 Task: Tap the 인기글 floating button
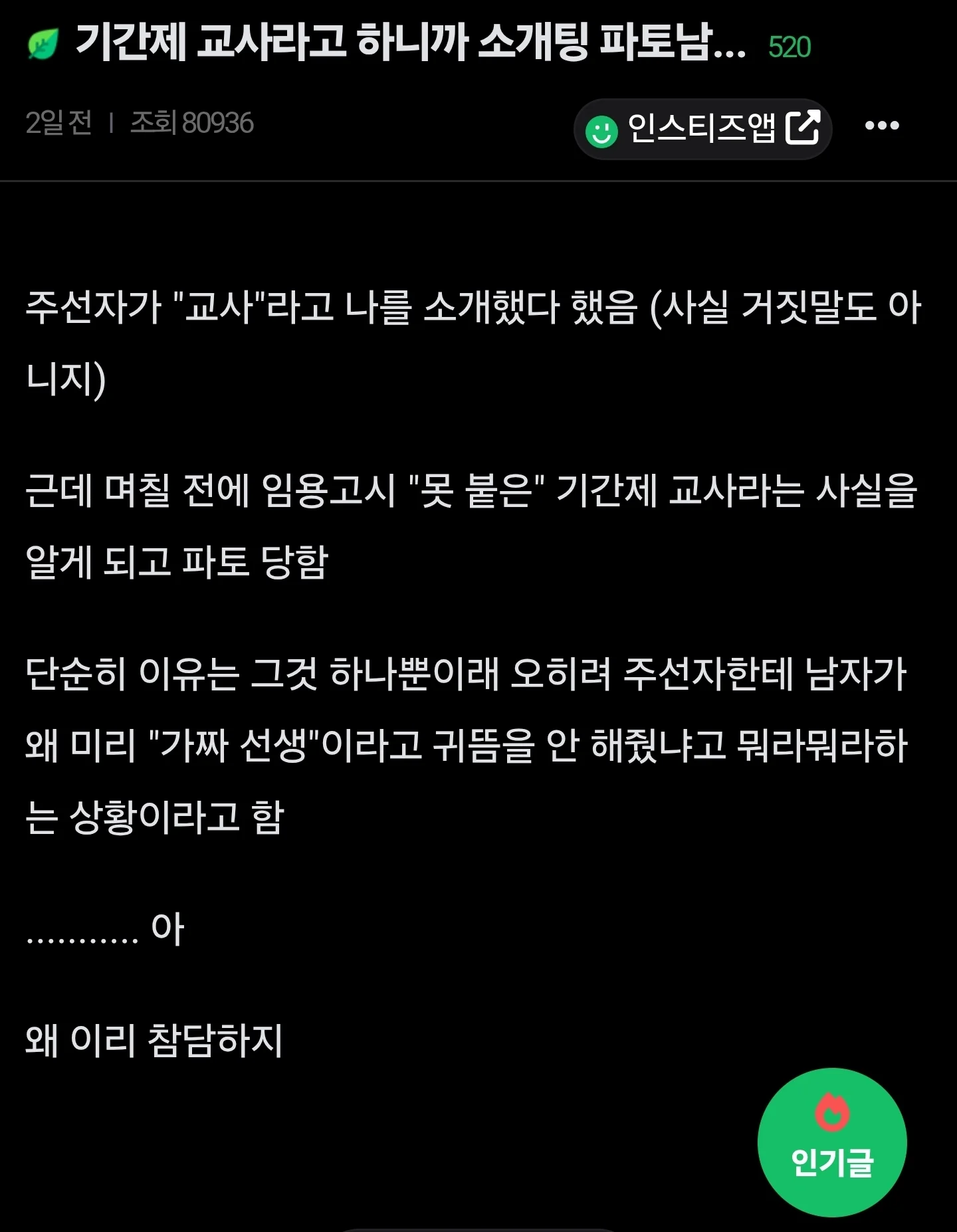(832, 1142)
